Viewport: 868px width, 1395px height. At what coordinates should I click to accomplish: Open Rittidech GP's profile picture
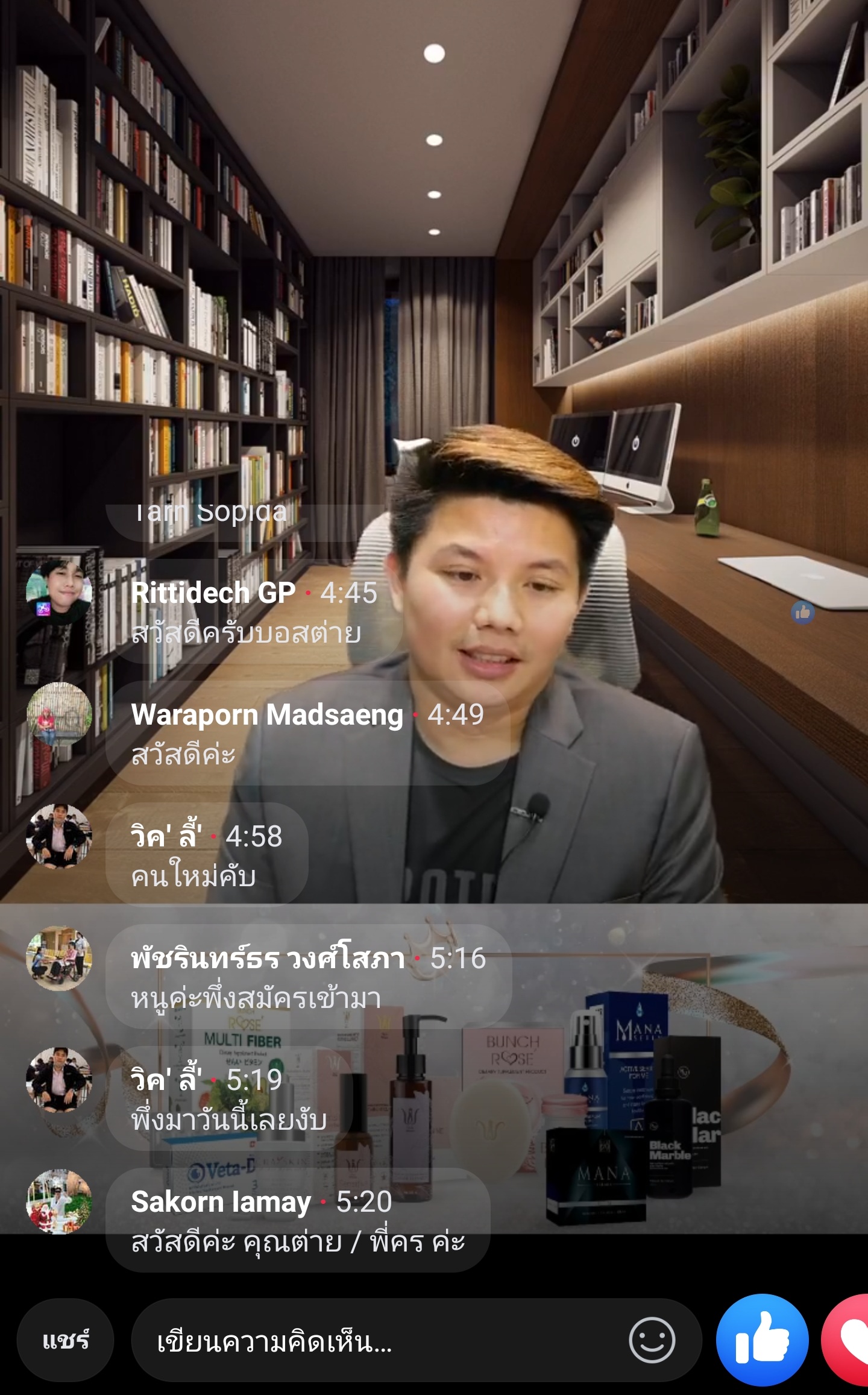click(58, 591)
